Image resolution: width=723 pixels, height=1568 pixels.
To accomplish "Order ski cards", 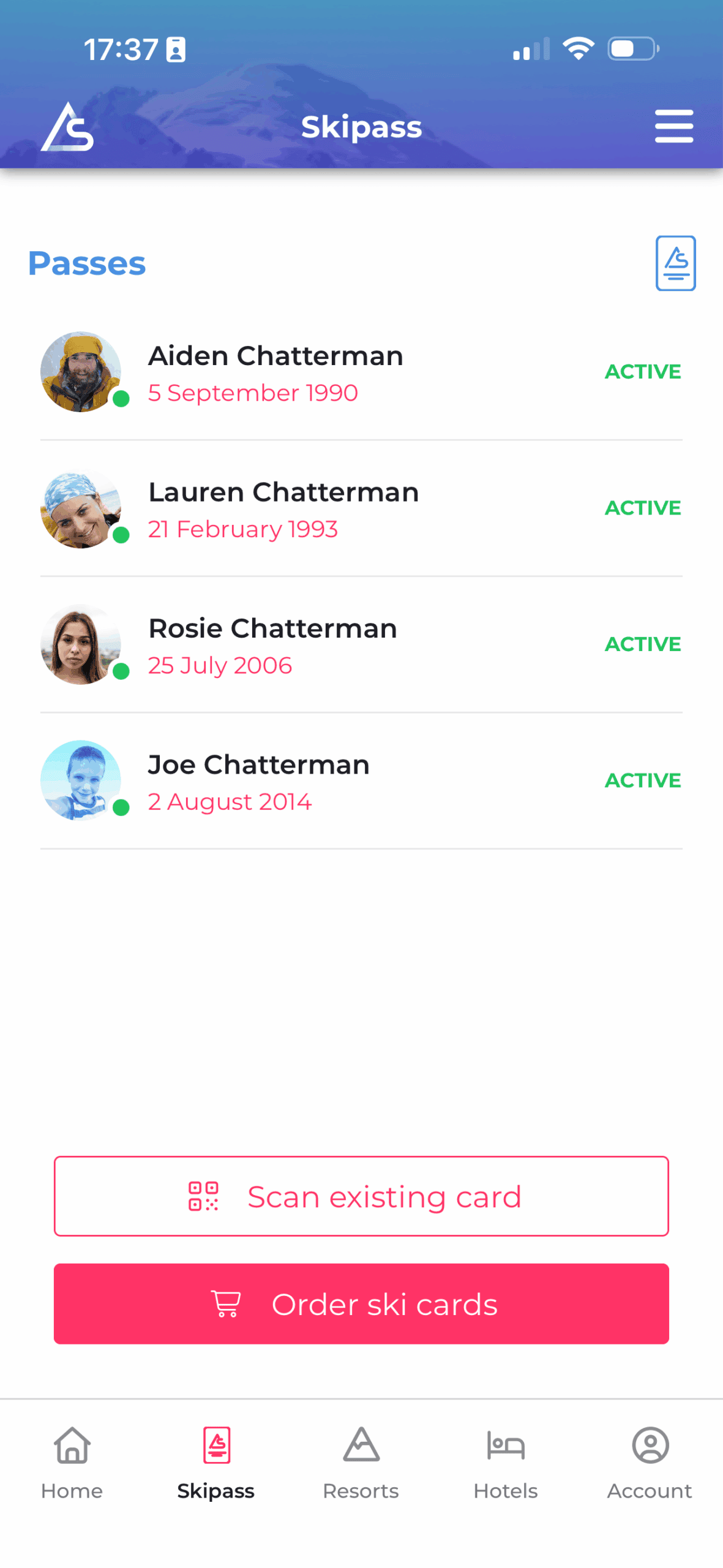I will (x=361, y=1304).
